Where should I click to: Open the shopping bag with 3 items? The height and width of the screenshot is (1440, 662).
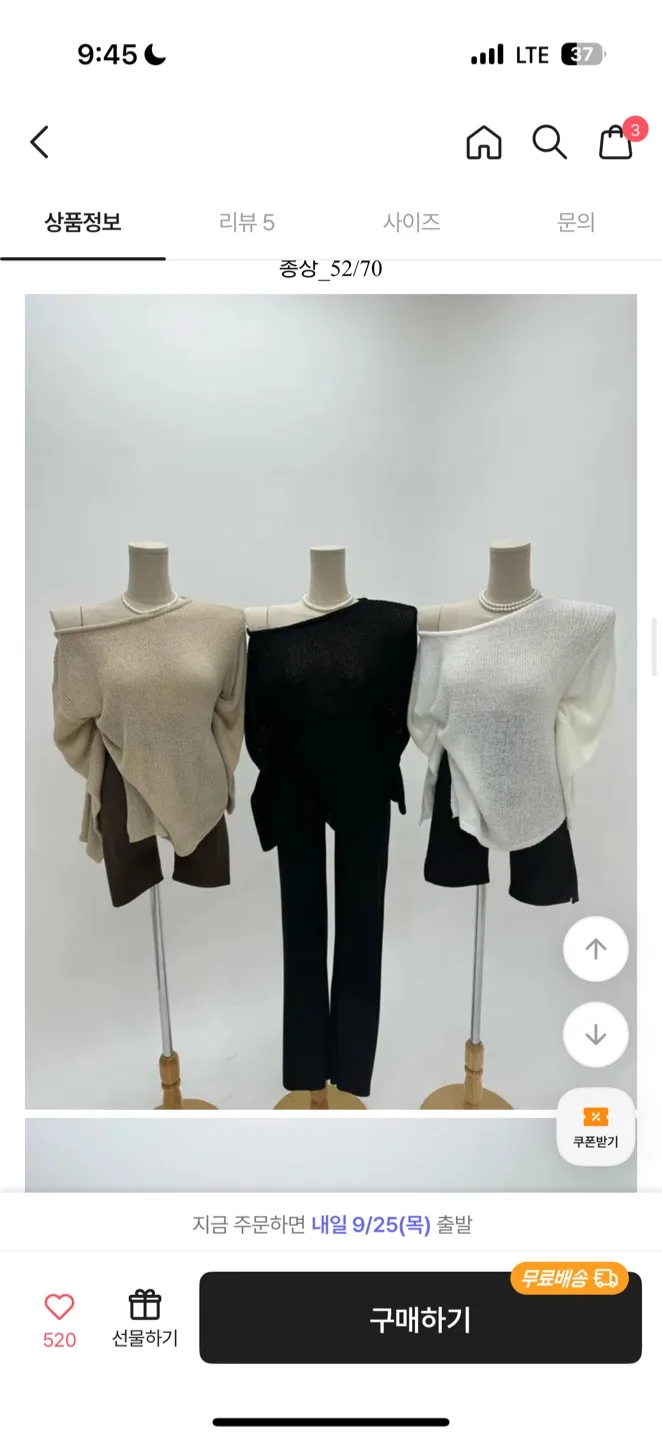coord(616,142)
